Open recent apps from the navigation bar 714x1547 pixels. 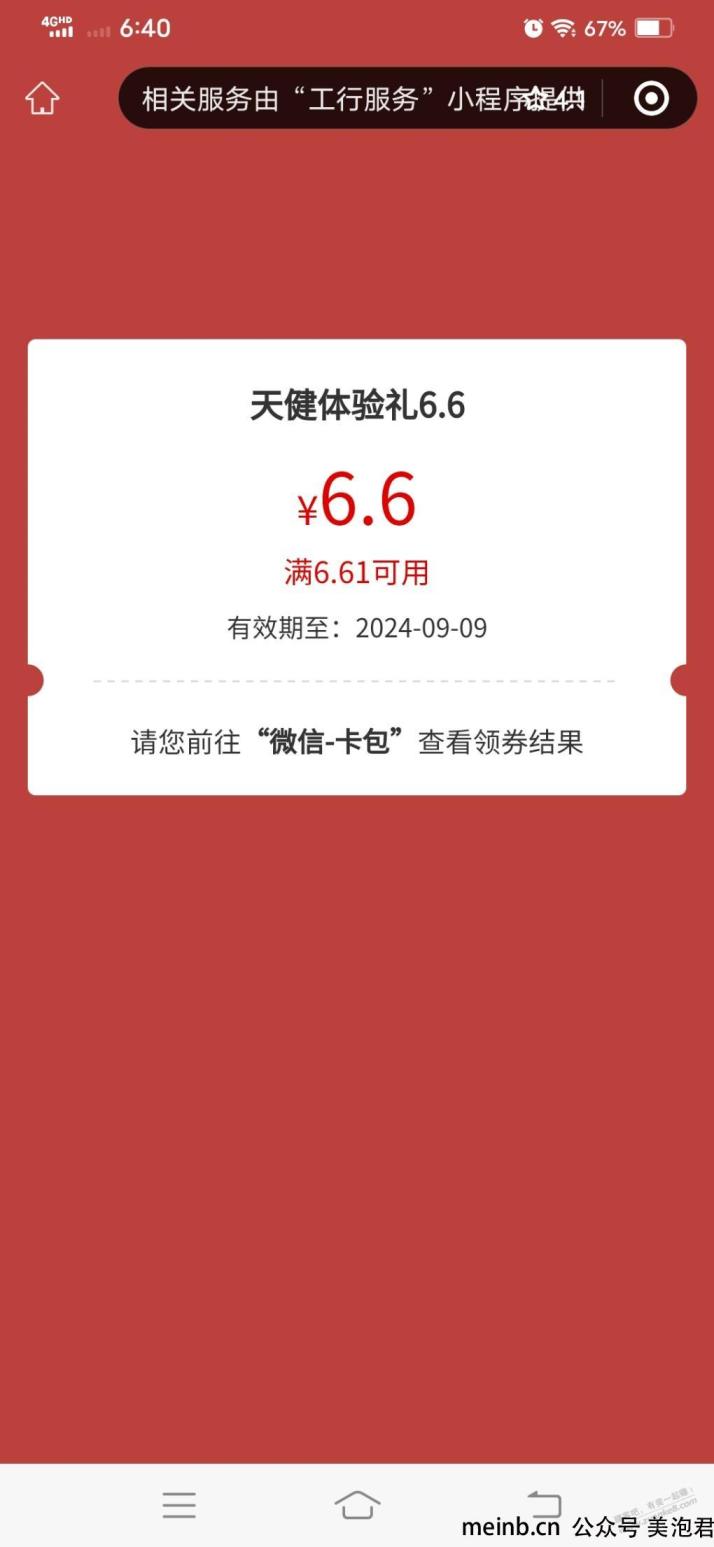click(x=179, y=1504)
